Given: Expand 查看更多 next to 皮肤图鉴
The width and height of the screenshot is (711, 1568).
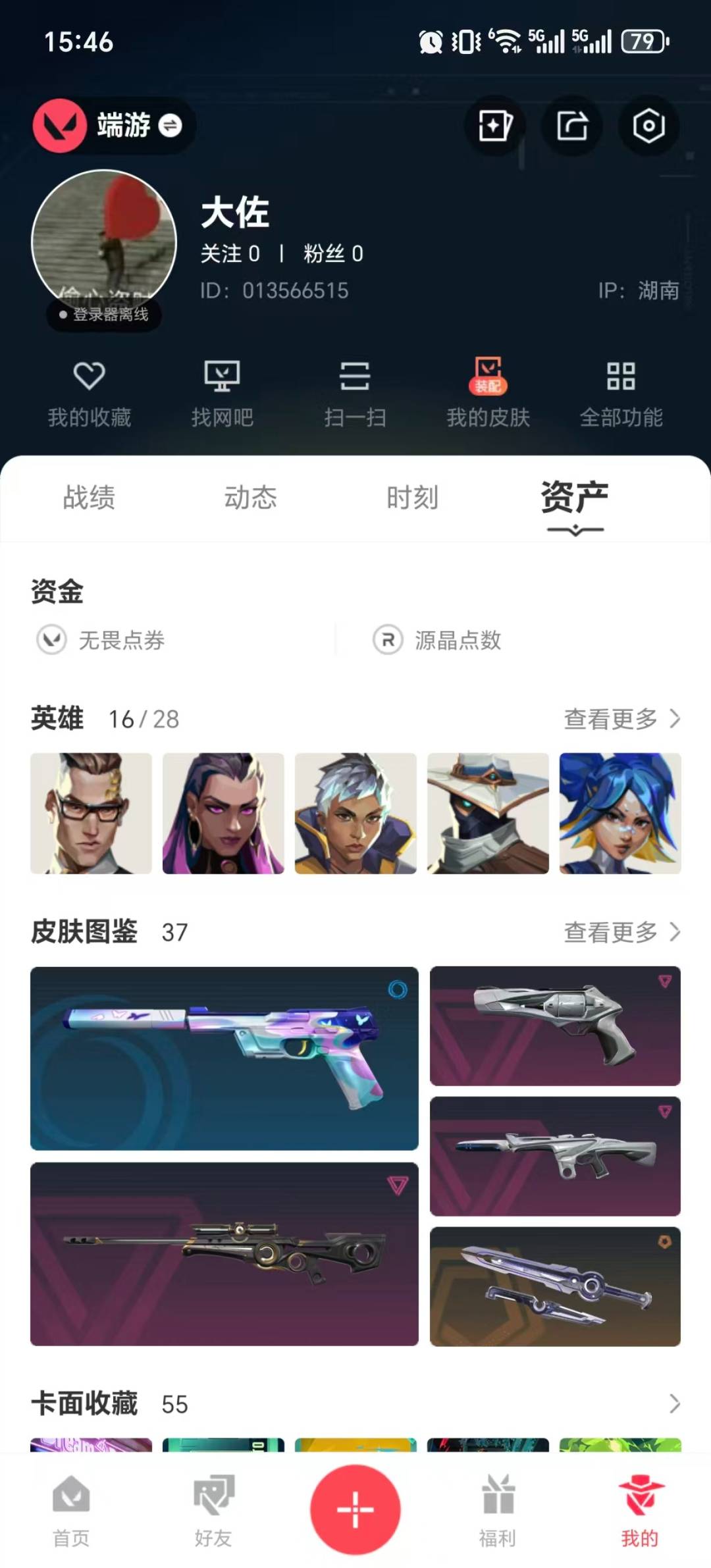Looking at the screenshot, I should tap(619, 933).
